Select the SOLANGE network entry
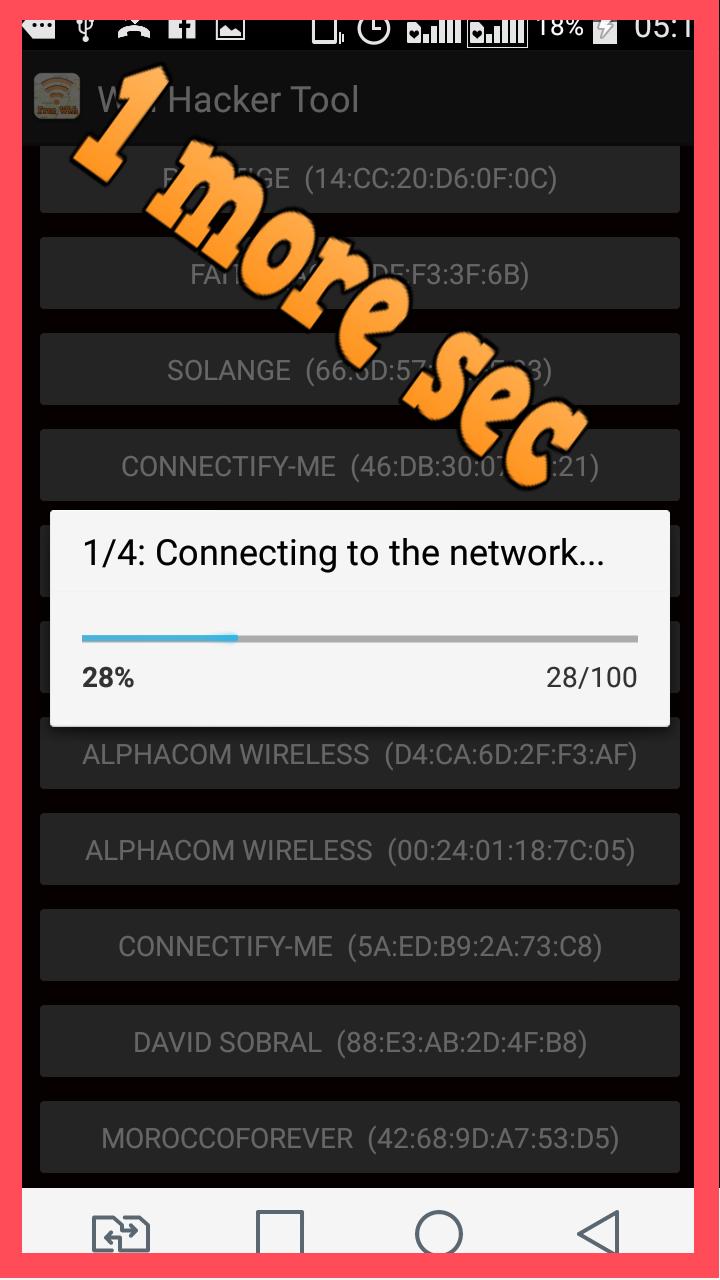The width and height of the screenshot is (720, 1280). [x=360, y=369]
